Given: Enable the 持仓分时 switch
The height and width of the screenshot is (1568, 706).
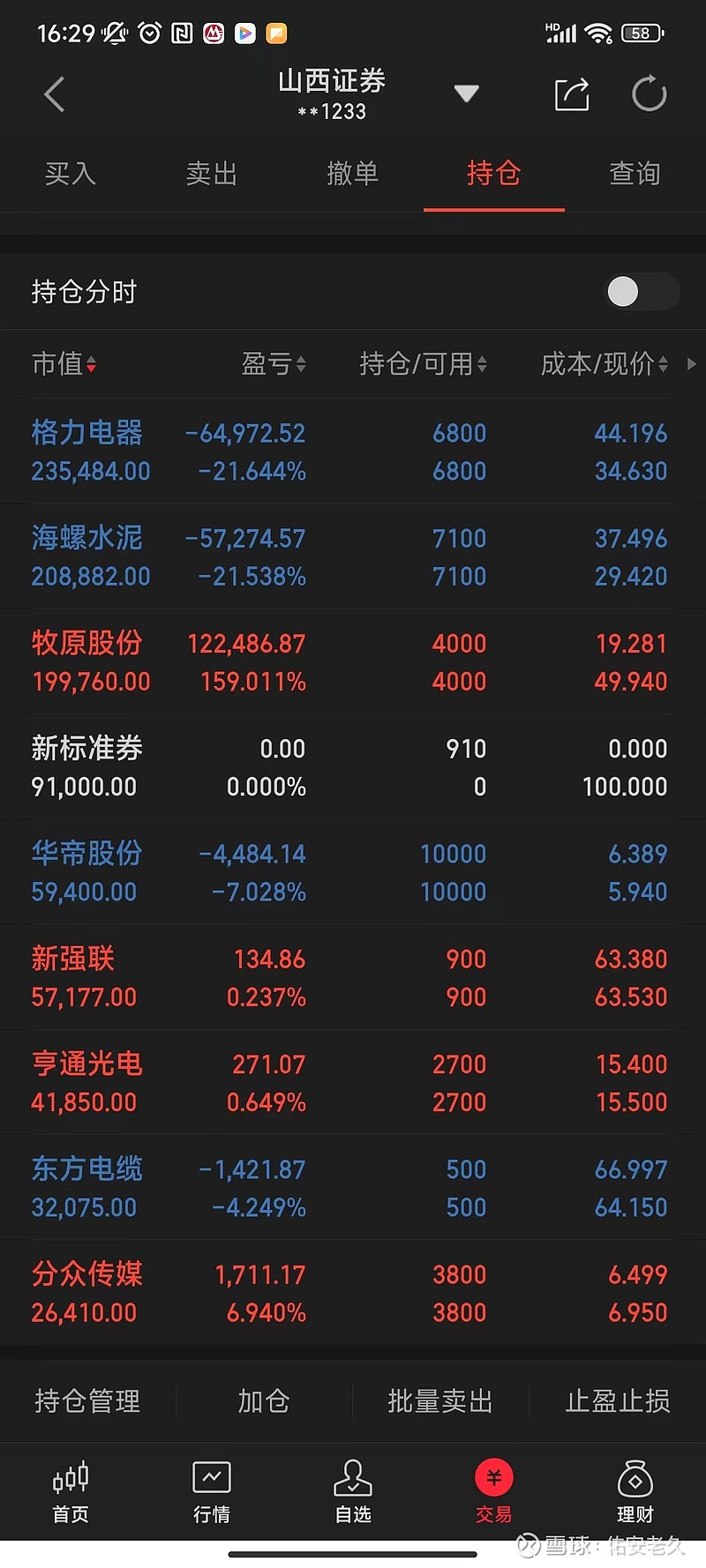Looking at the screenshot, I should (642, 292).
